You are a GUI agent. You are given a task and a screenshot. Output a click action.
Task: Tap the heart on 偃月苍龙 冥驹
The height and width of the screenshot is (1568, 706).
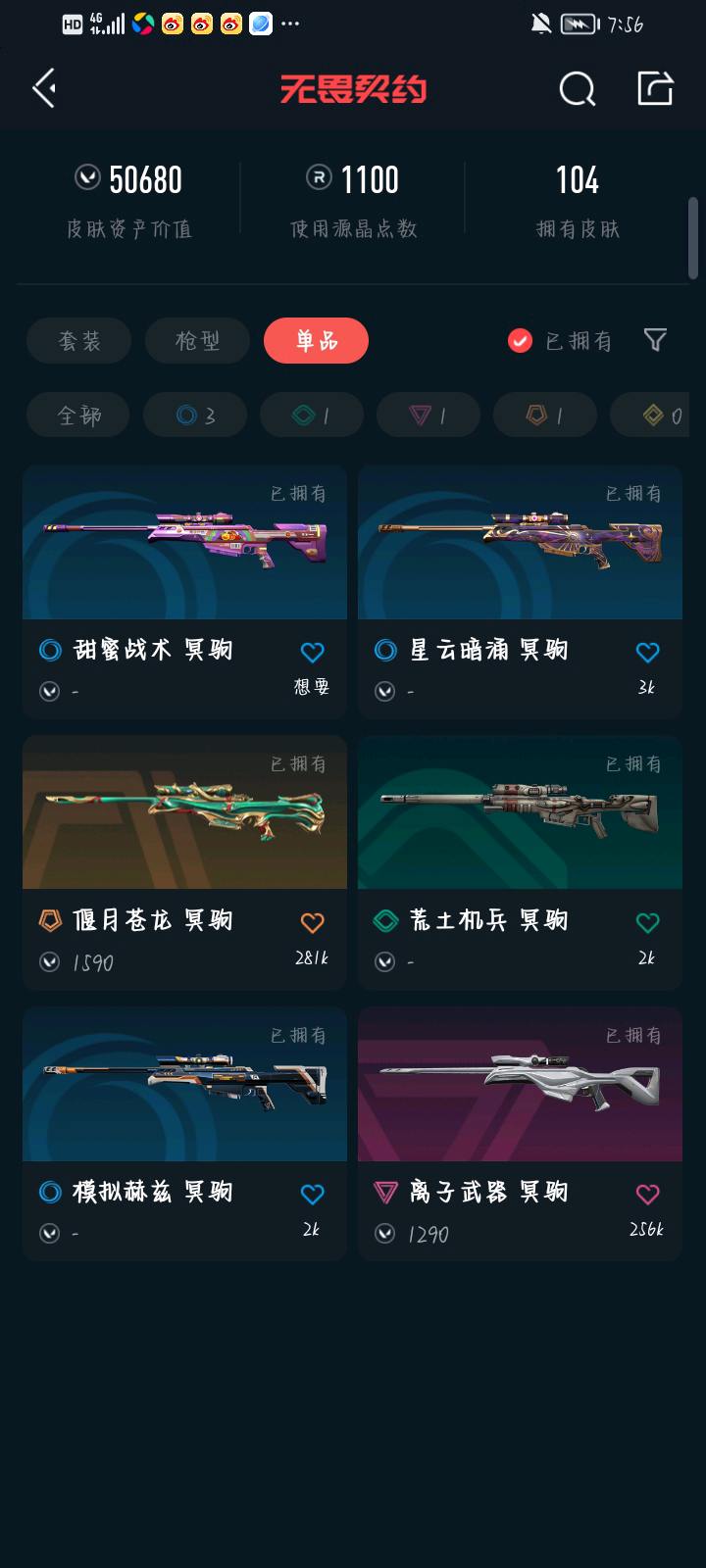312,922
